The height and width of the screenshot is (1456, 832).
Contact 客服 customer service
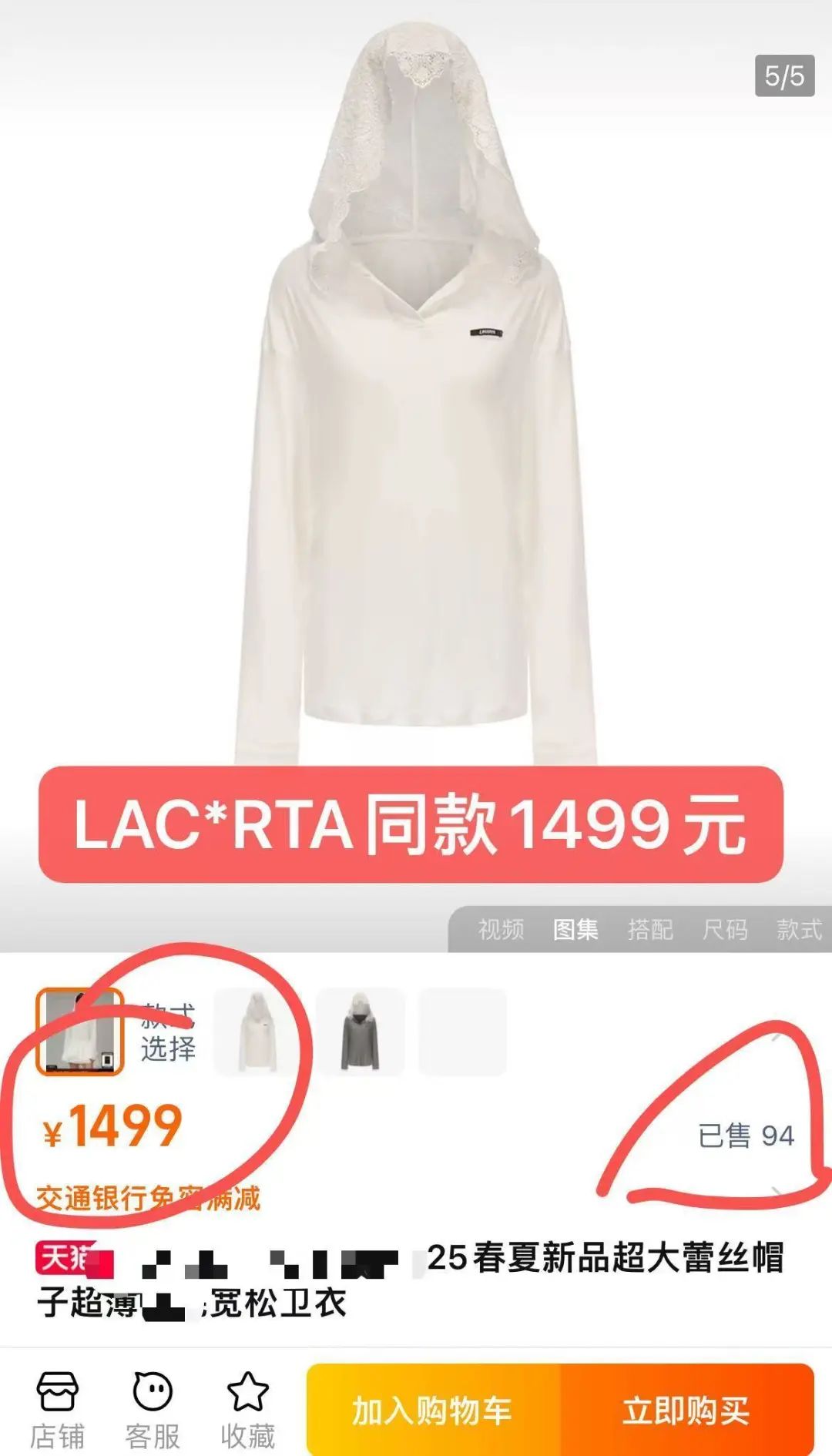(153, 1411)
